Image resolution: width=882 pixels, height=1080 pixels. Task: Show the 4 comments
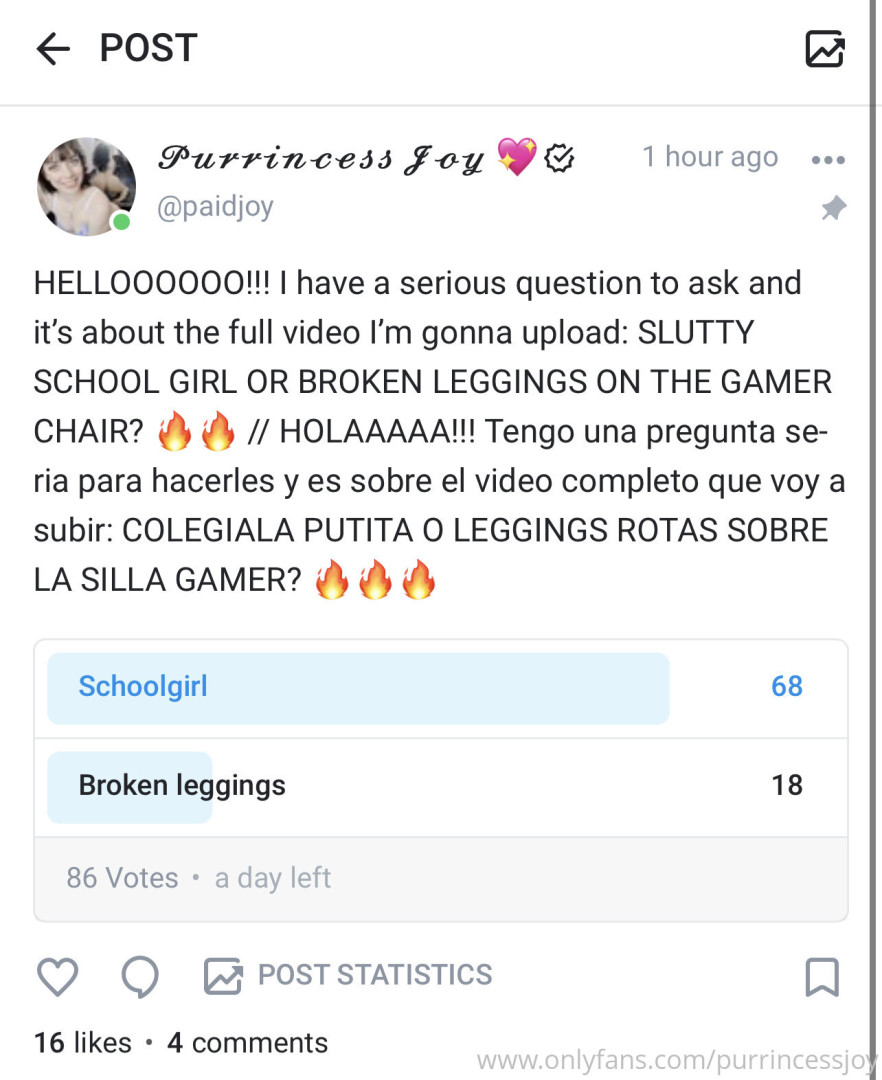(x=247, y=1043)
